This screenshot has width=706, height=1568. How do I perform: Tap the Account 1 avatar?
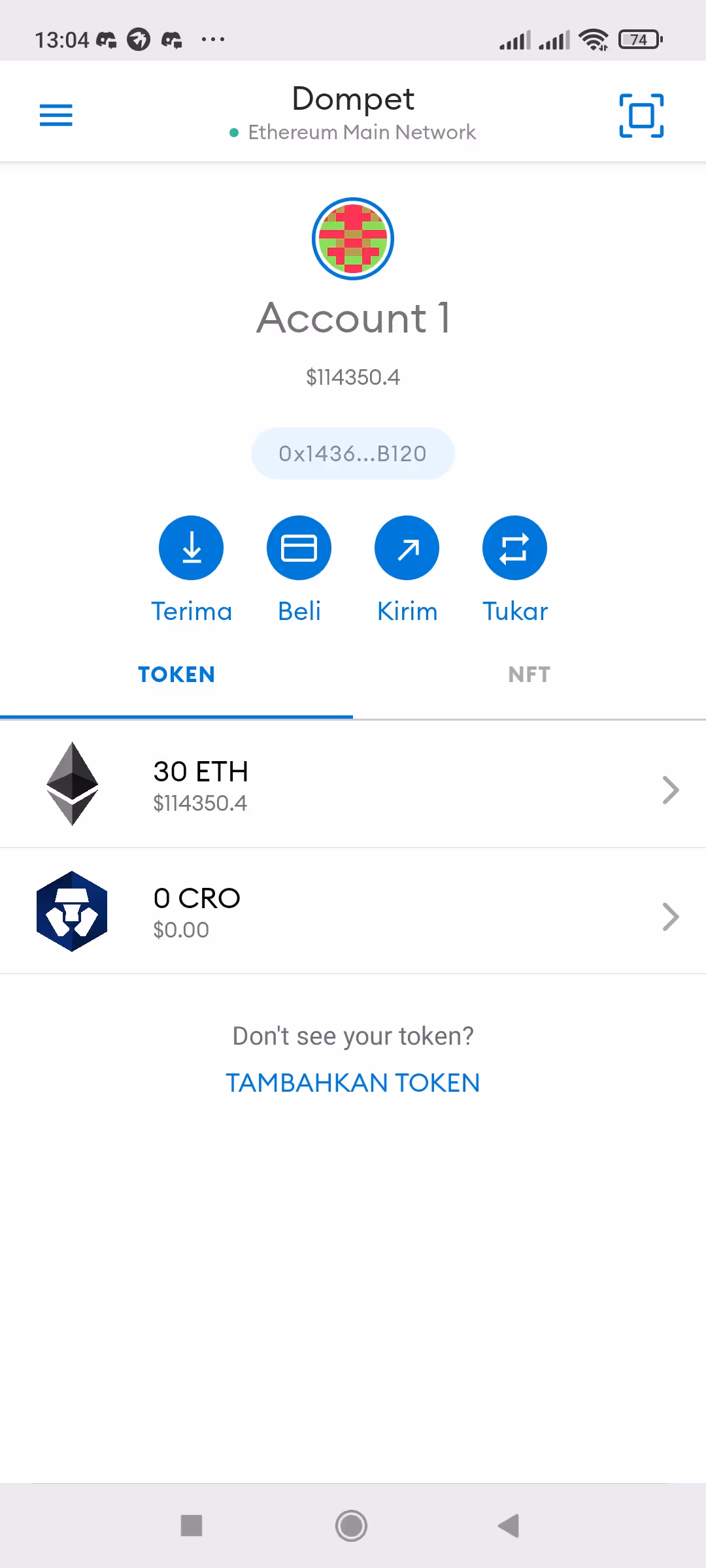pyautogui.click(x=353, y=239)
